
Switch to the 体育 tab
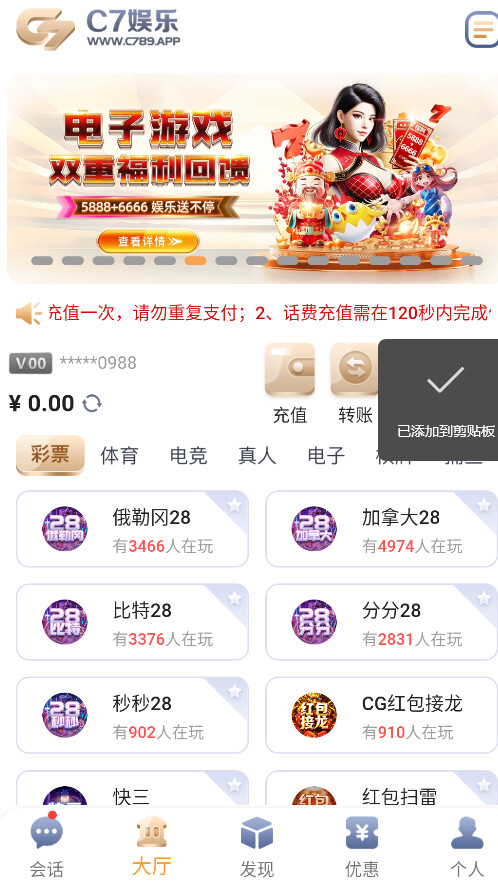tap(119, 455)
